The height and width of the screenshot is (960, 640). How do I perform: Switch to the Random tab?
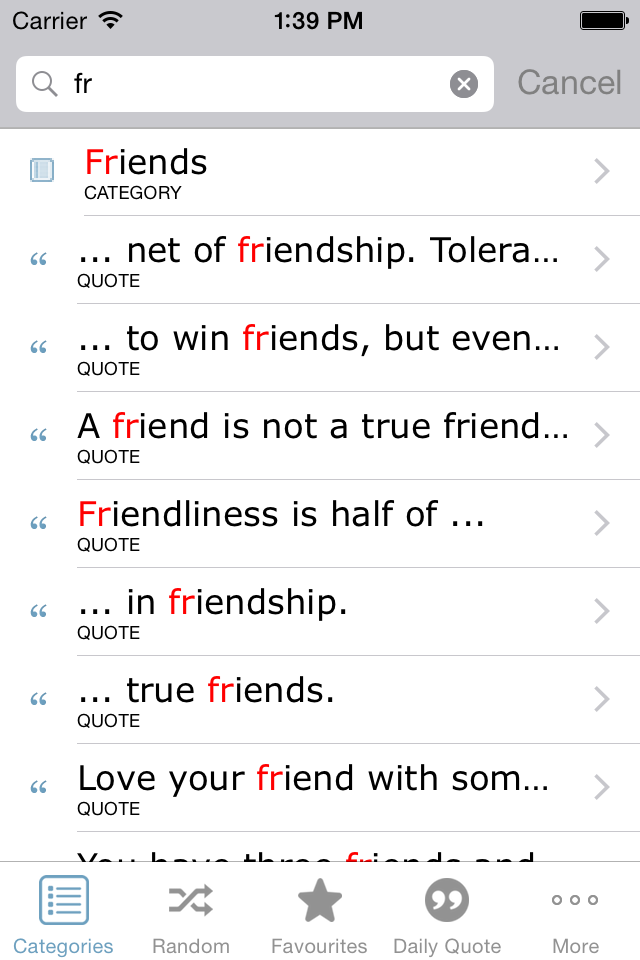(x=191, y=914)
